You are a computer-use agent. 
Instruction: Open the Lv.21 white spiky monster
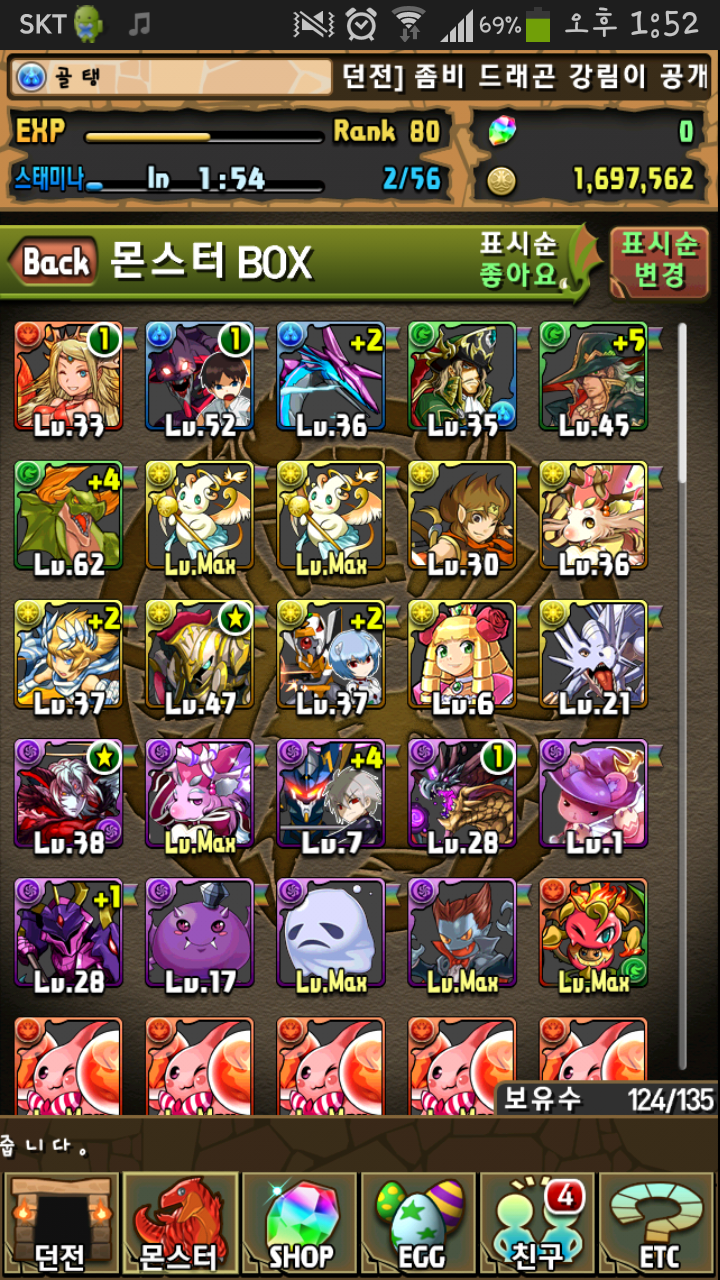point(593,655)
